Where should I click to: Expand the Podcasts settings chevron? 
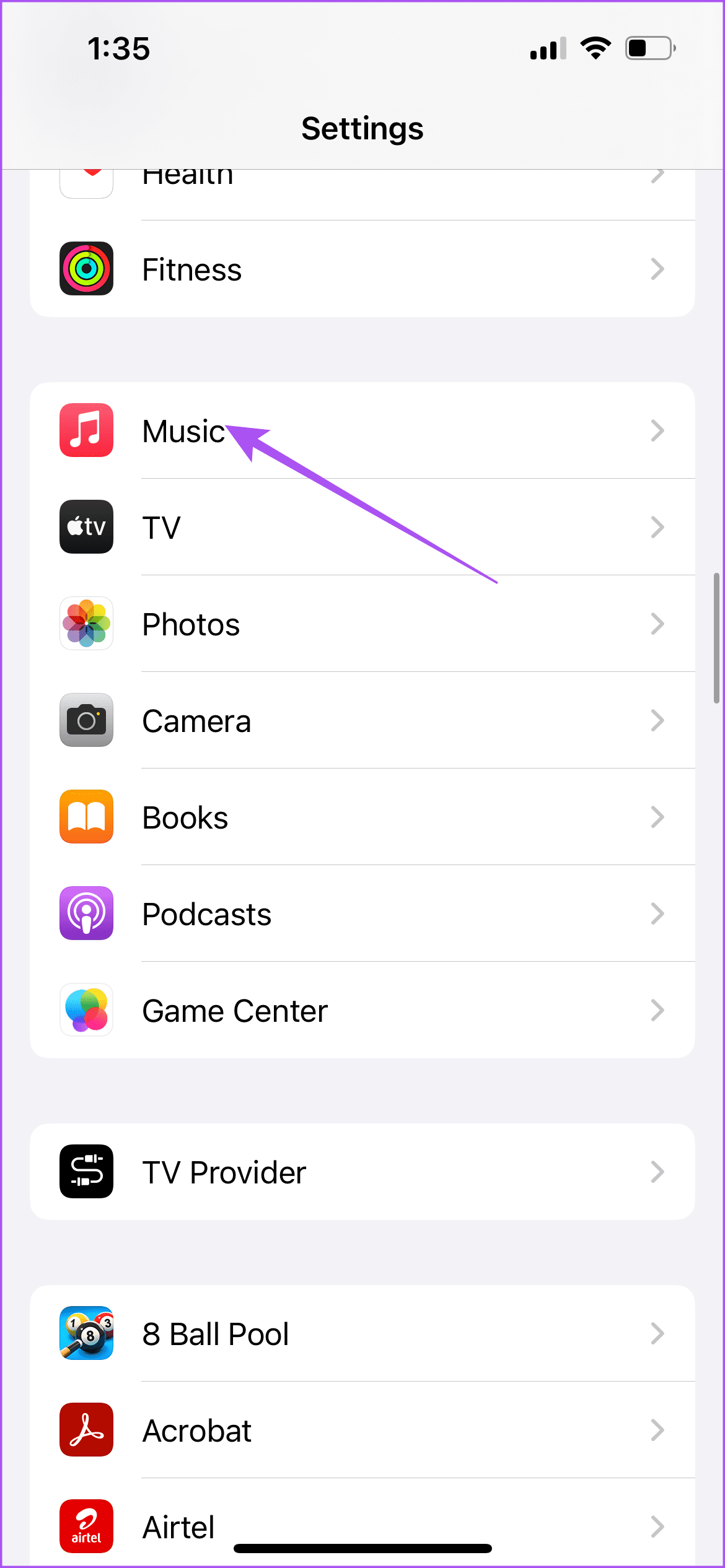657,913
